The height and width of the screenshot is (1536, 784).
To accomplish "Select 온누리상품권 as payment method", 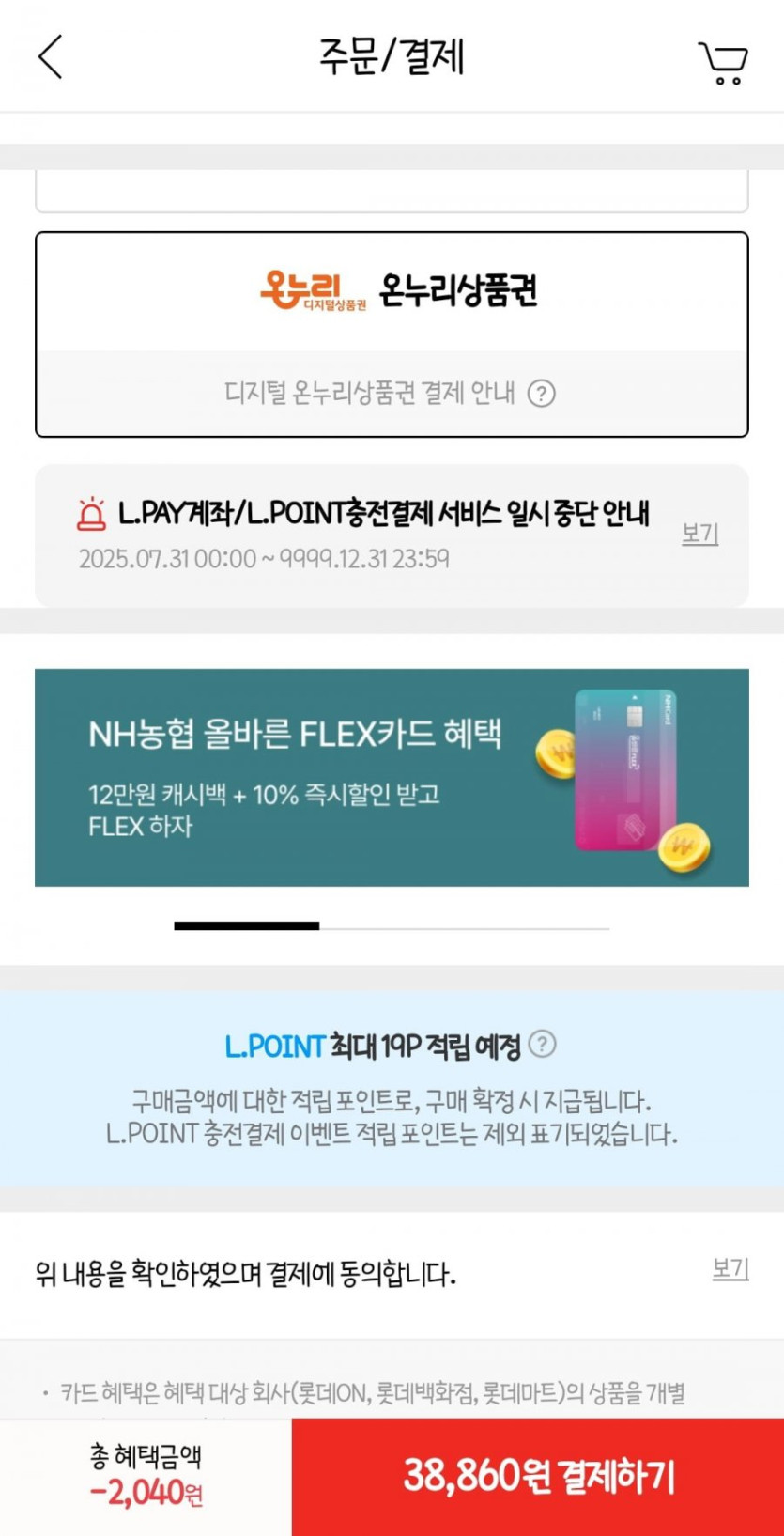I will point(392,291).
